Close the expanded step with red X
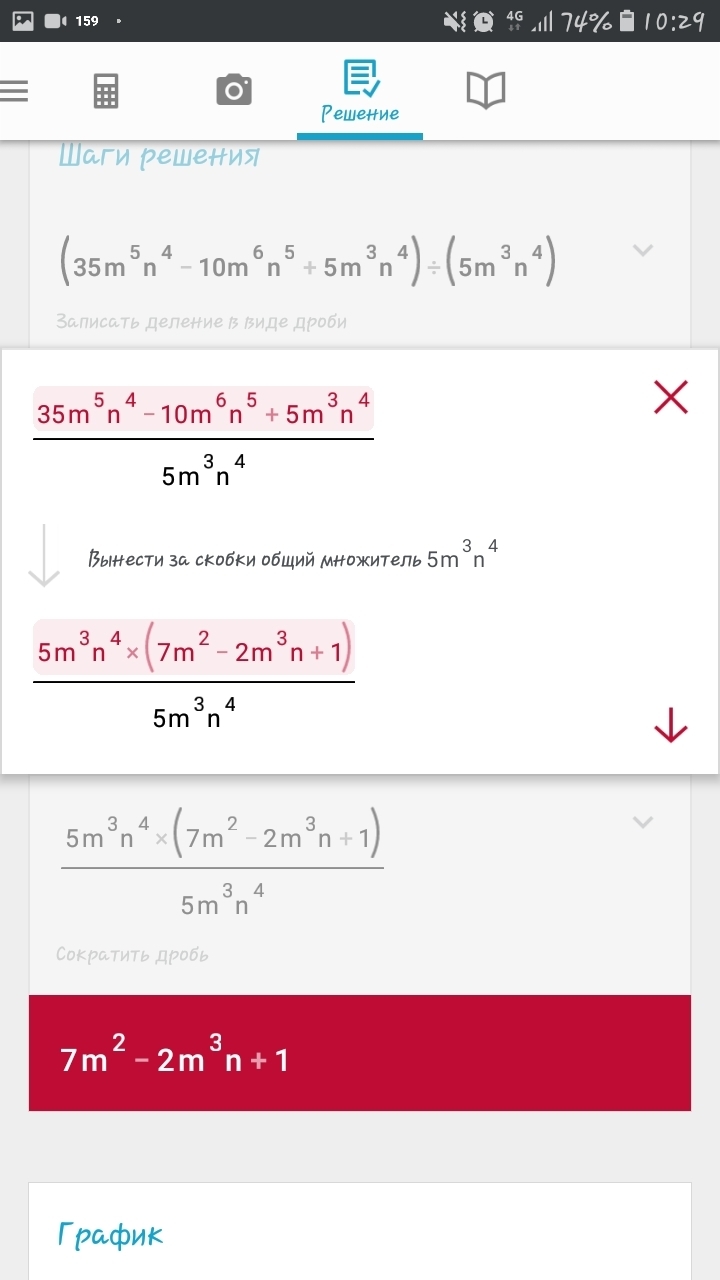Screen dimensions: 720x1280 [x=670, y=397]
